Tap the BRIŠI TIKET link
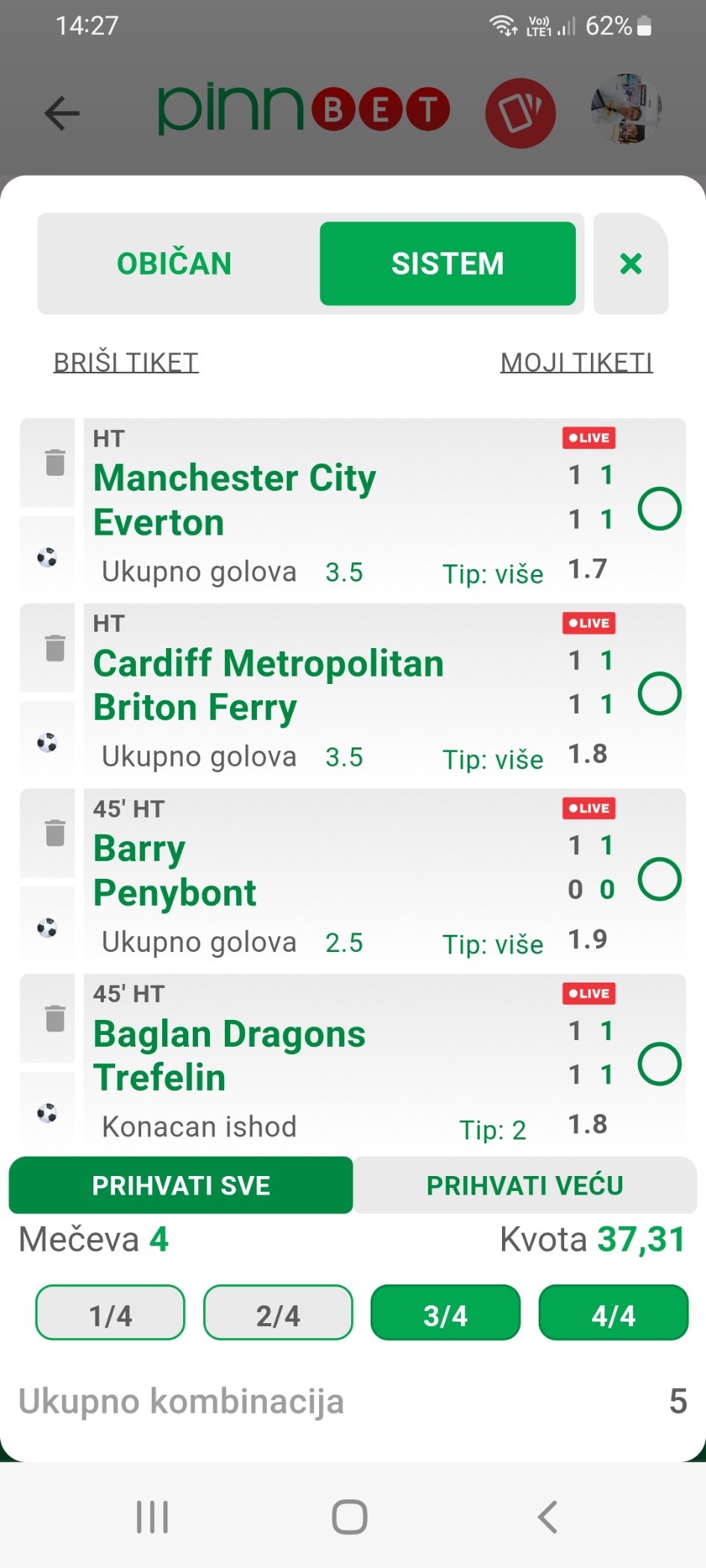This screenshot has width=706, height=1568. [126, 363]
